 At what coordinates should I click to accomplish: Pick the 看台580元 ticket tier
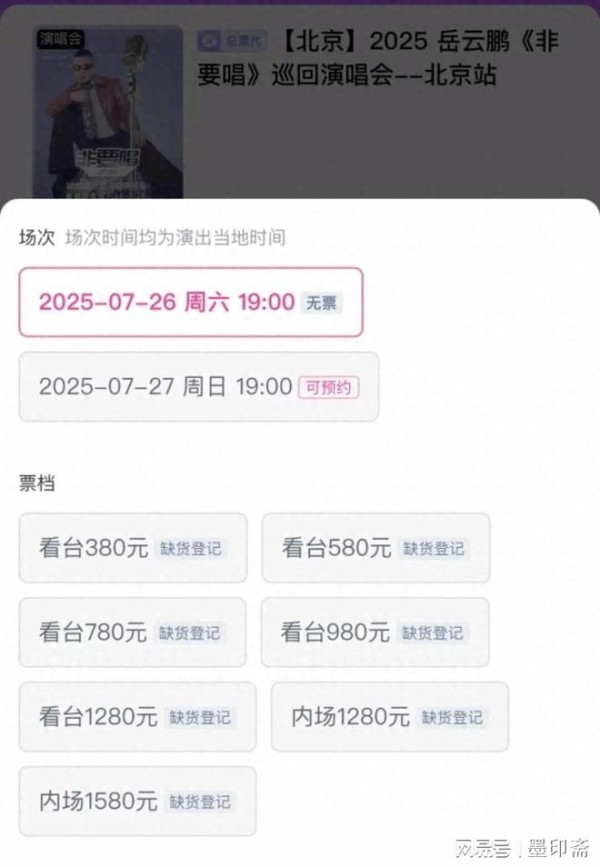[x=375, y=548]
